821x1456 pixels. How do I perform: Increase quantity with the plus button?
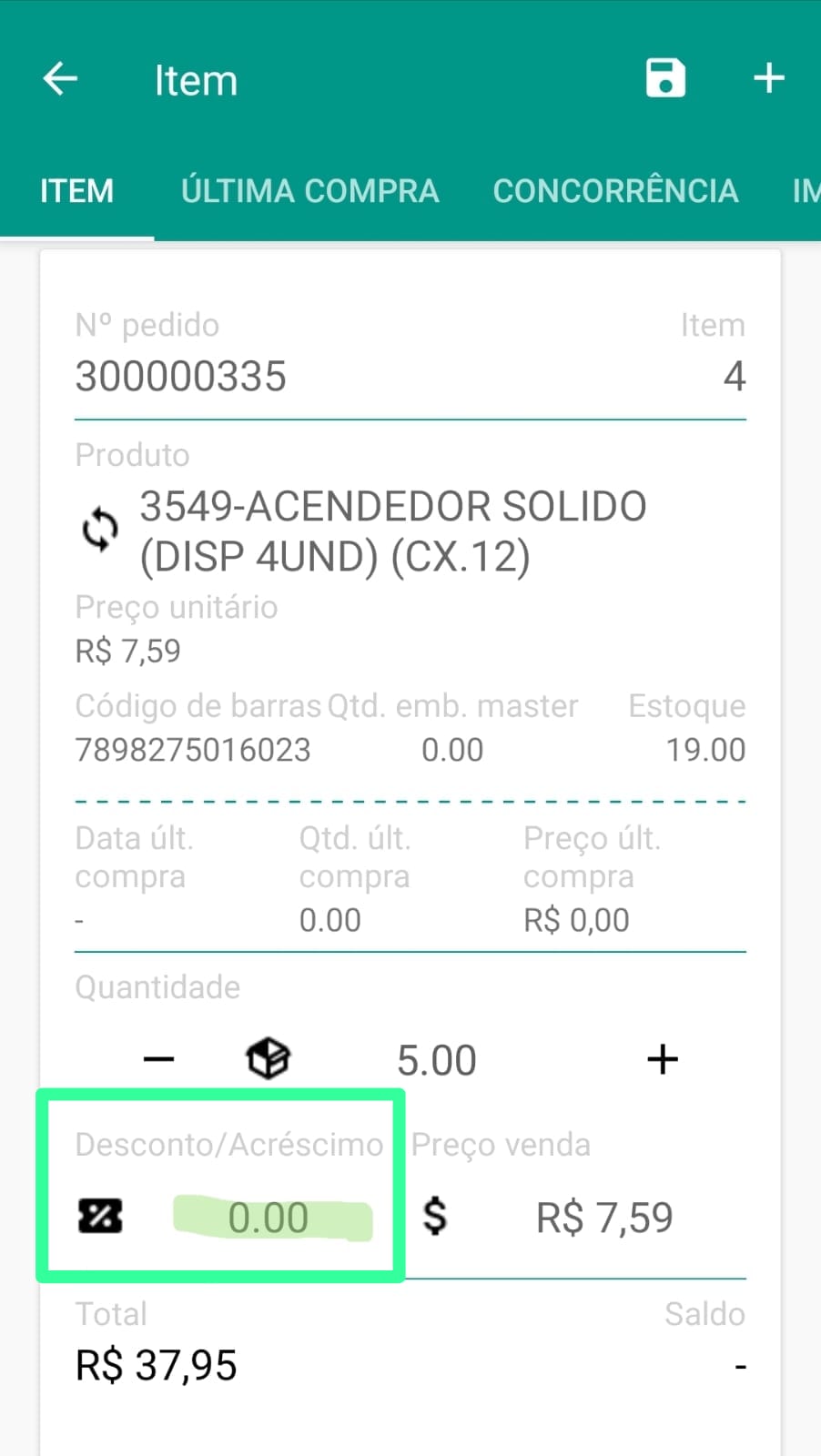[663, 1059]
